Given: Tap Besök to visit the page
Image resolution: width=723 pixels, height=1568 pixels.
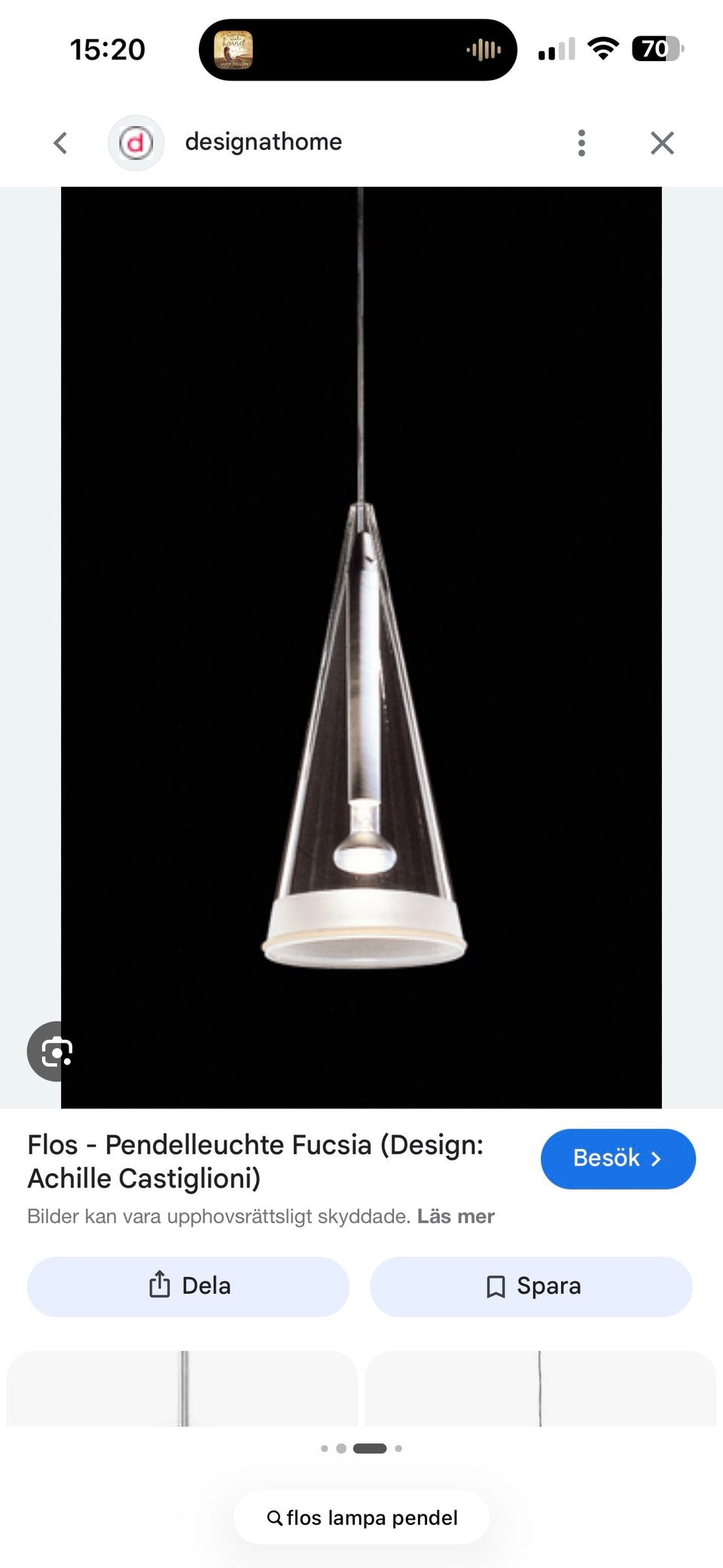Looking at the screenshot, I should [x=618, y=1159].
